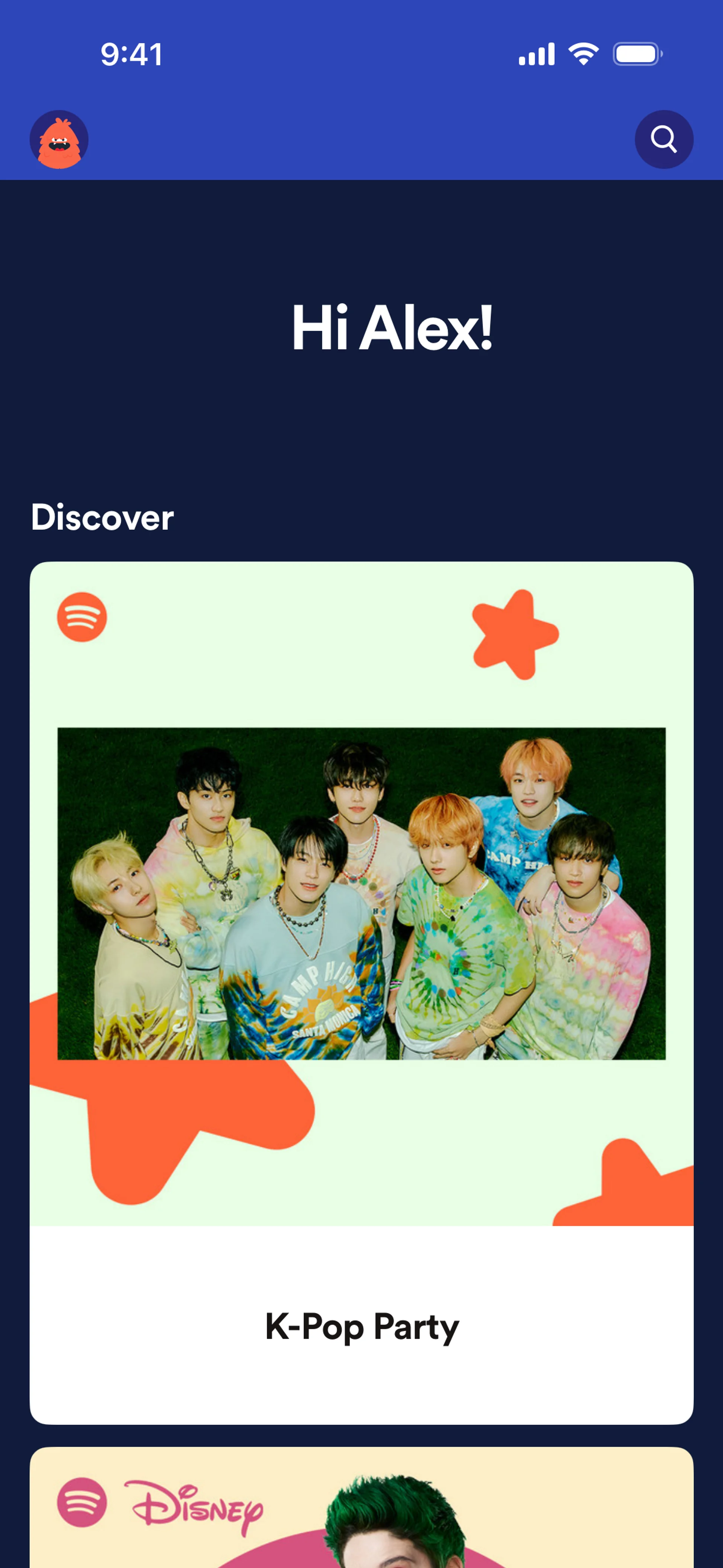The height and width of the screenshot is (1568, 723).
Task: Open the red monster profile avatar
Action: 59,139
